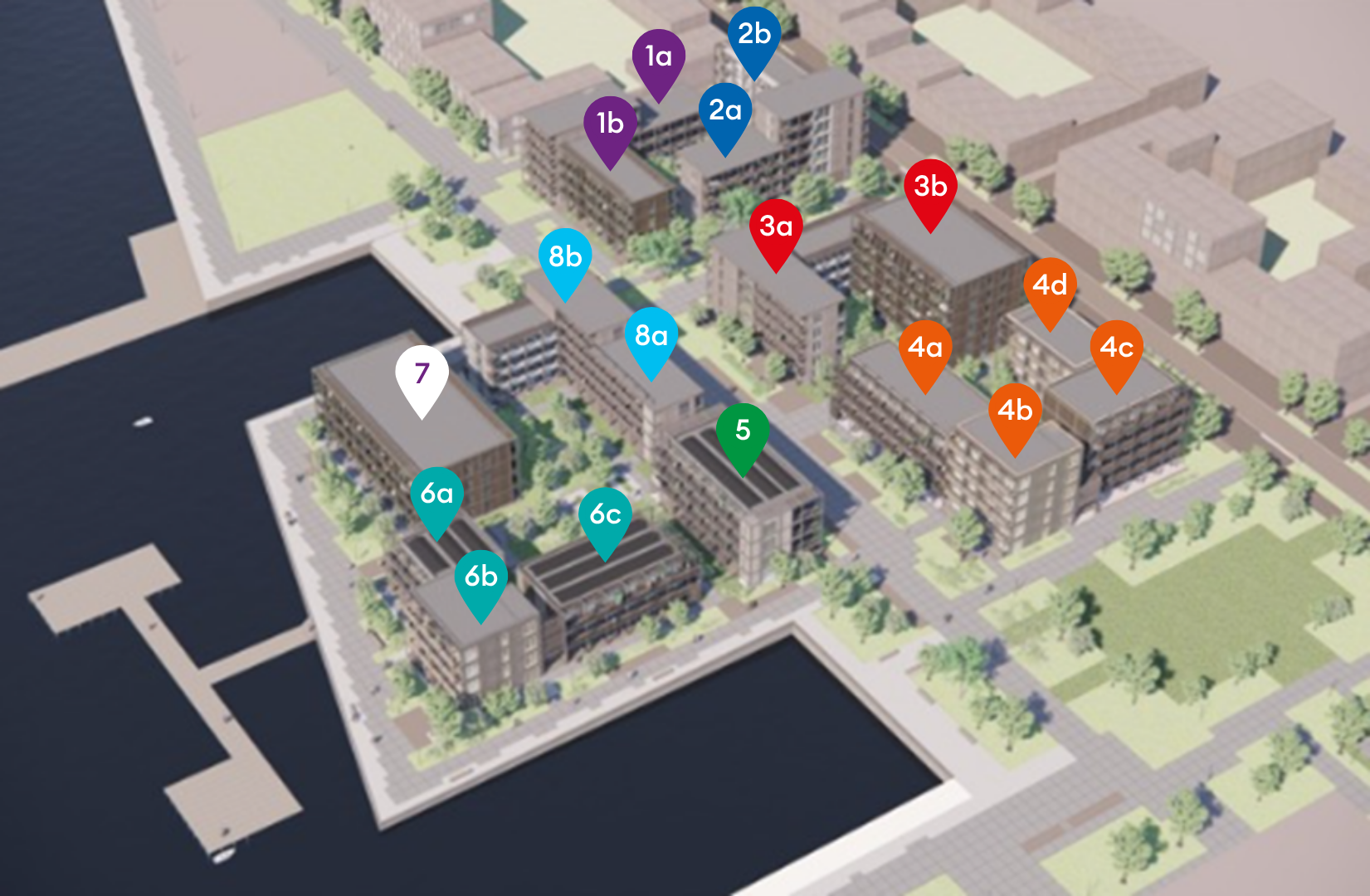This screenshot has height=896, width=1370.
Task: Tap building pin 6b
Action: (481, 577)
